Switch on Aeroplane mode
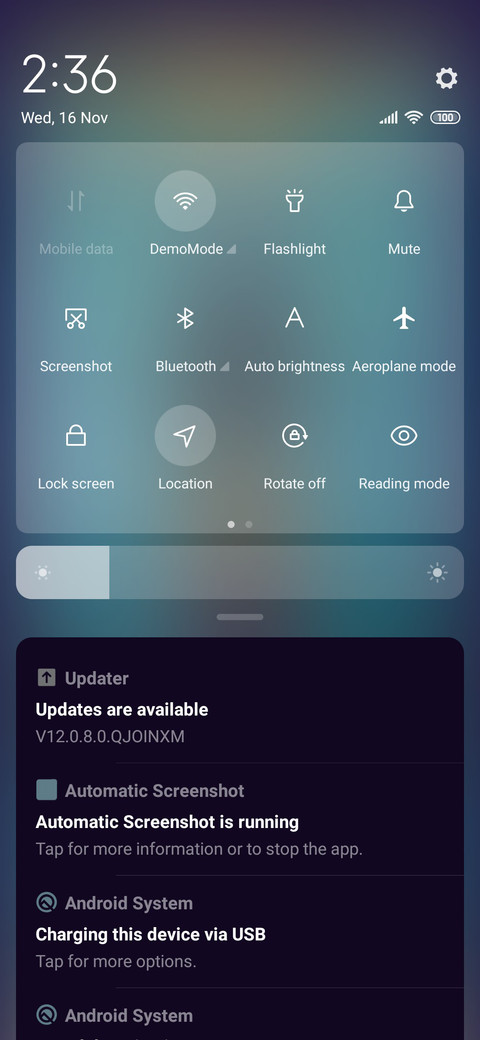 (404, 318)
